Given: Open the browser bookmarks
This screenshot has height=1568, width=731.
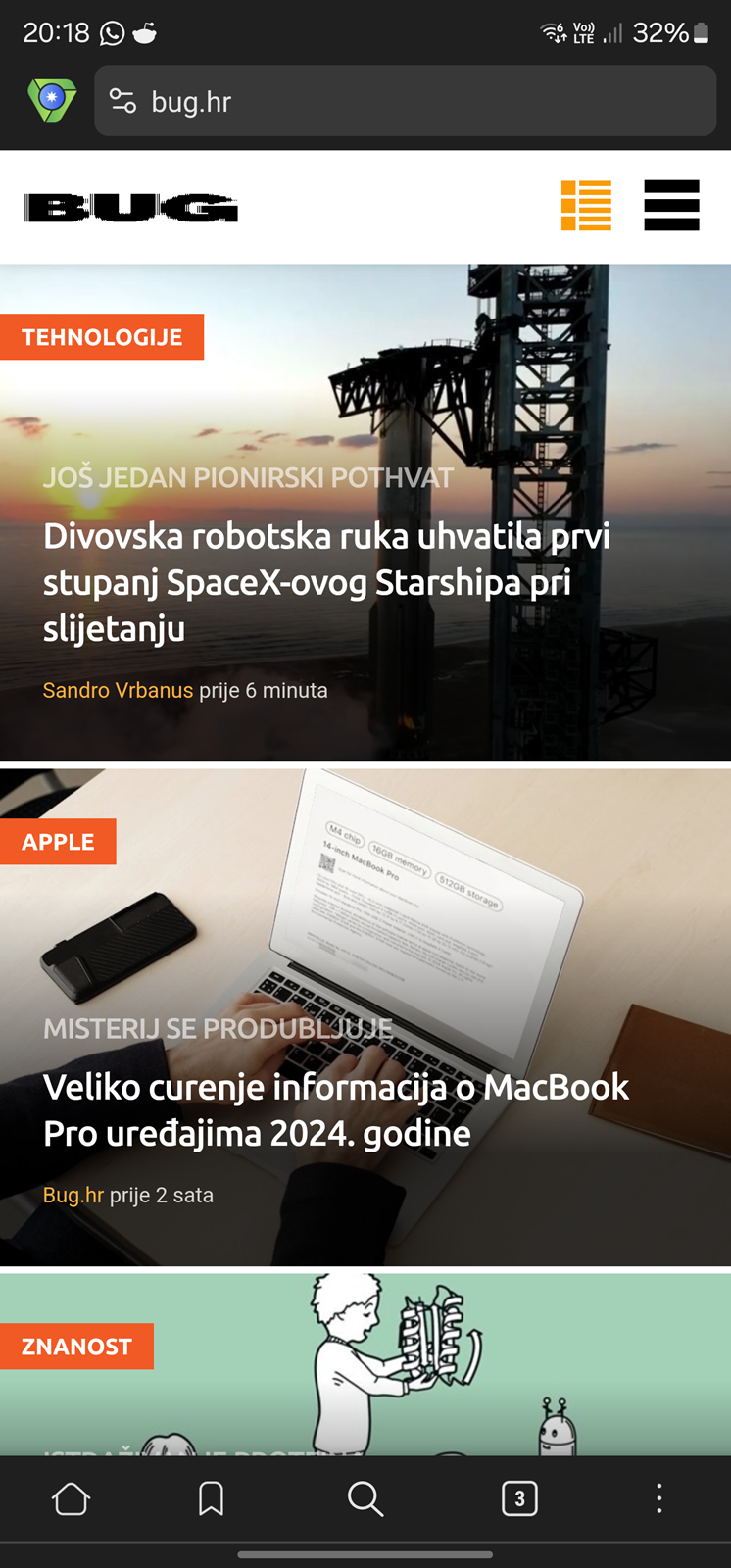Looking at the screenshot, I should (211, 1498).
